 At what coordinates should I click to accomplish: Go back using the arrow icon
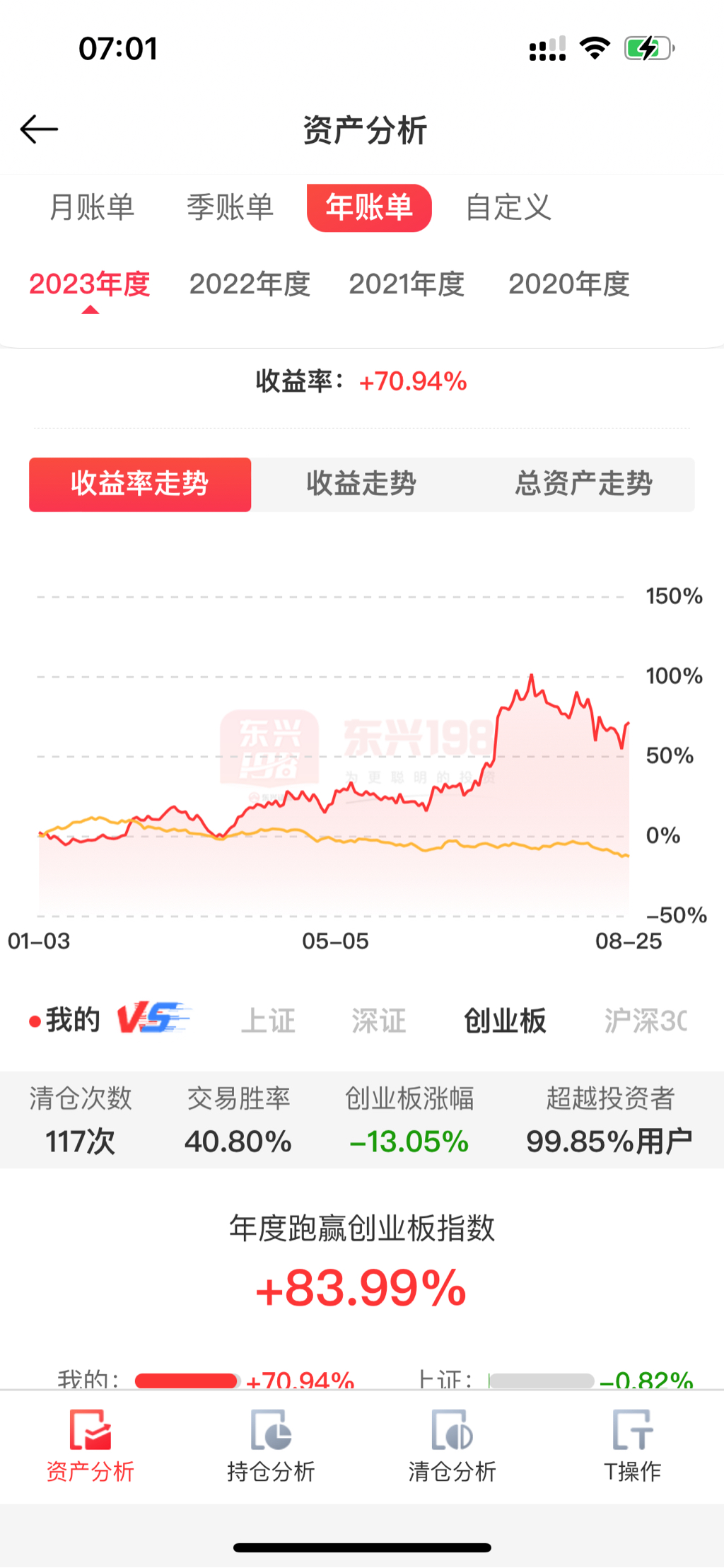pos(39,129)
